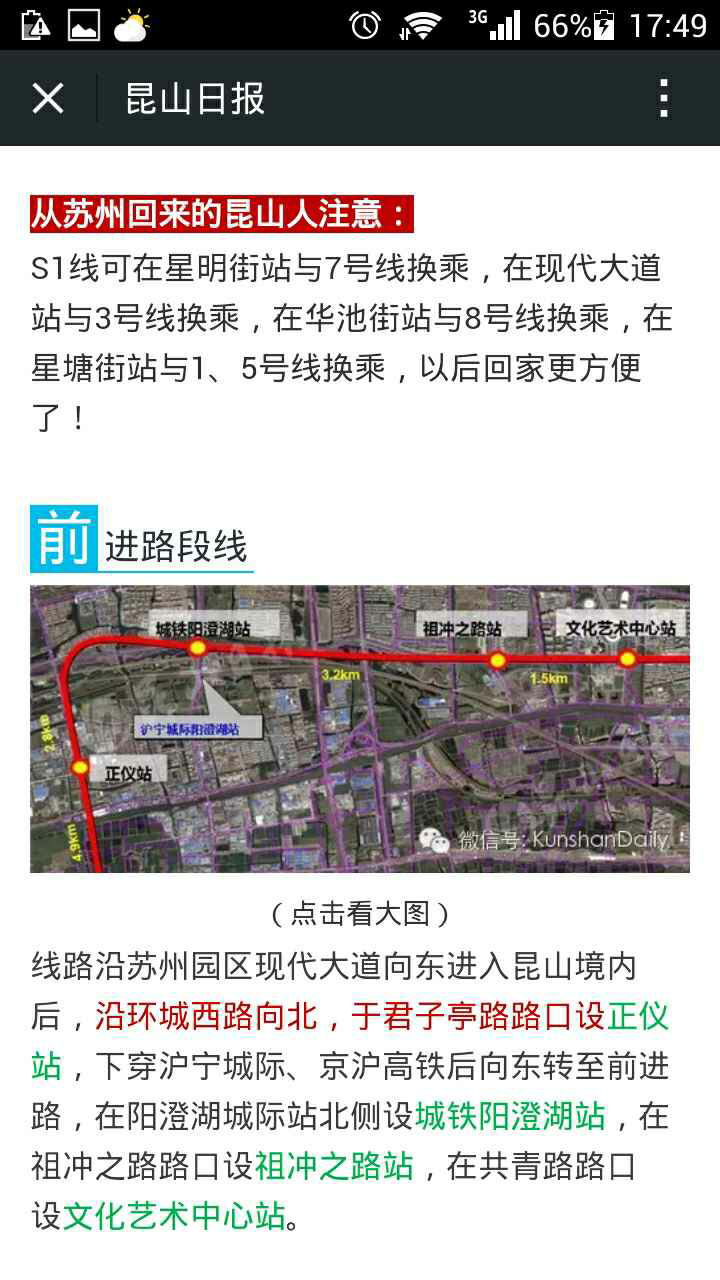720x1280 pixels.
Task: Enlarge the 前进路段线 route map image
Action: [360, 729]
